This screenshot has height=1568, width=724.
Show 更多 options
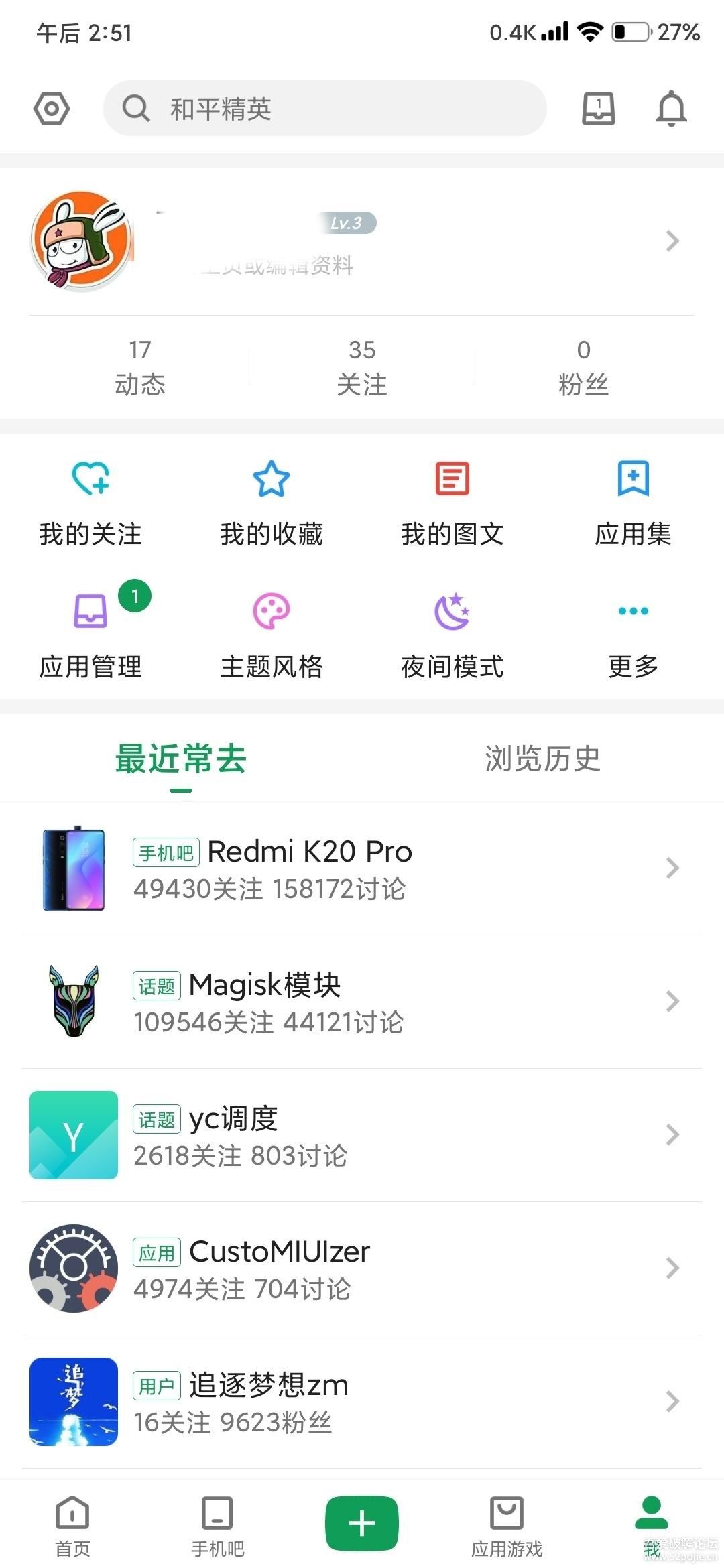(633, 635)
